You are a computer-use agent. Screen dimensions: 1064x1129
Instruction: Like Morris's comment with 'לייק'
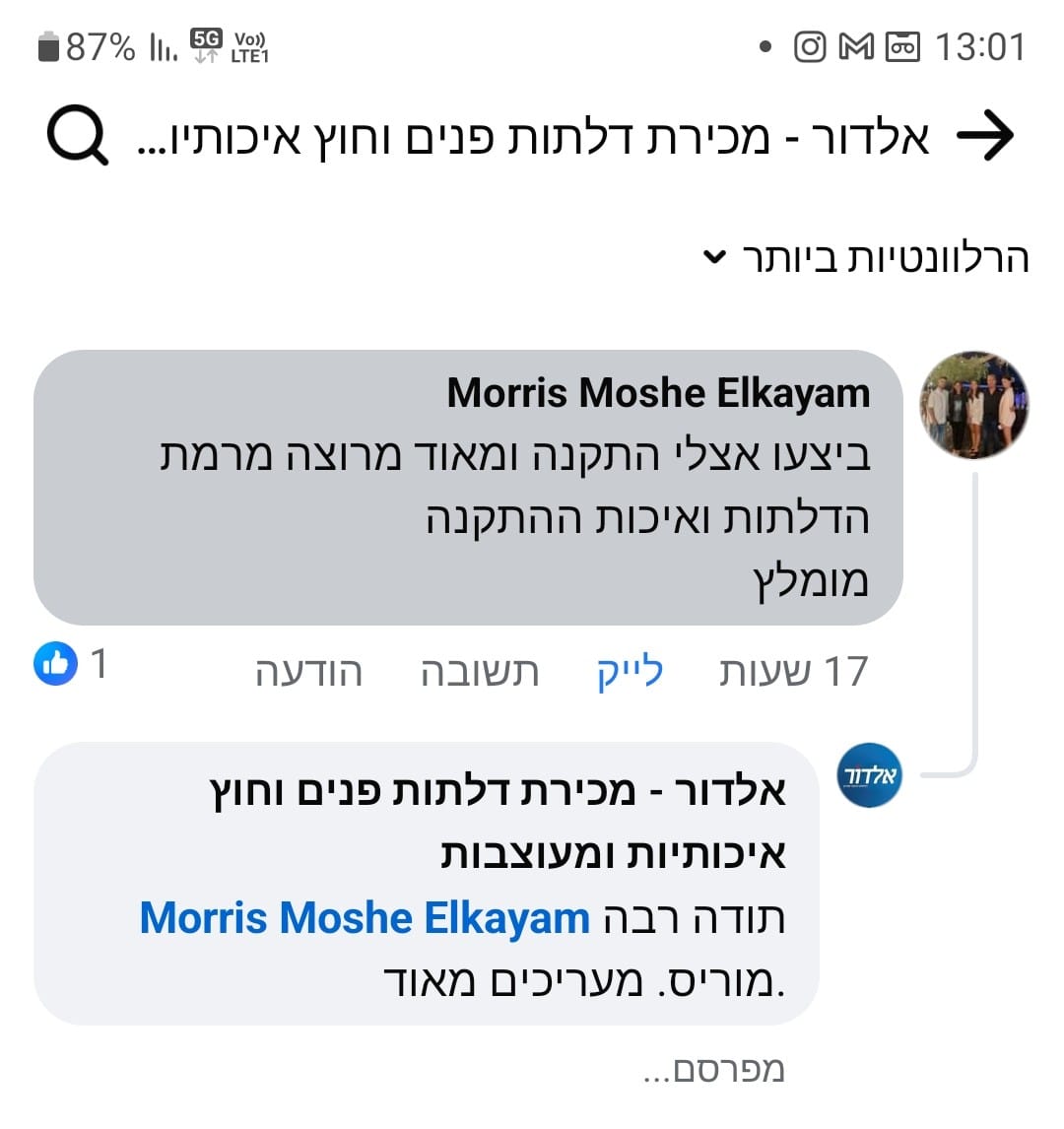coord(631,672)
